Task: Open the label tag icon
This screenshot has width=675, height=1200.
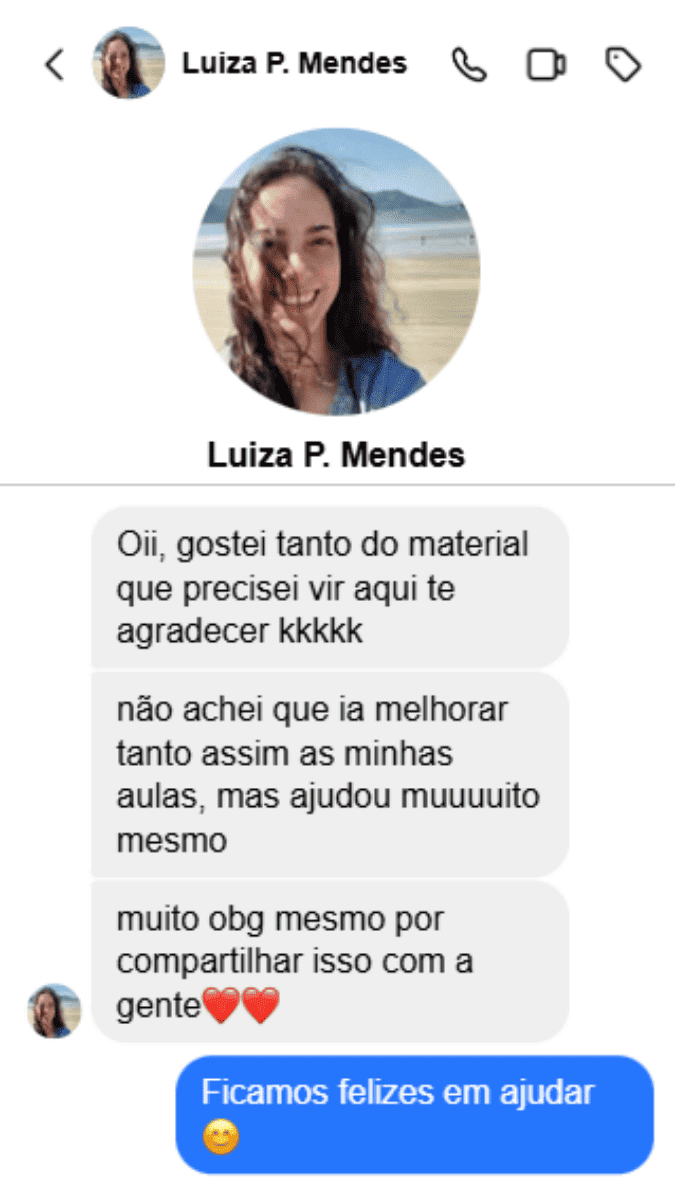Action: tap(623, 65)
